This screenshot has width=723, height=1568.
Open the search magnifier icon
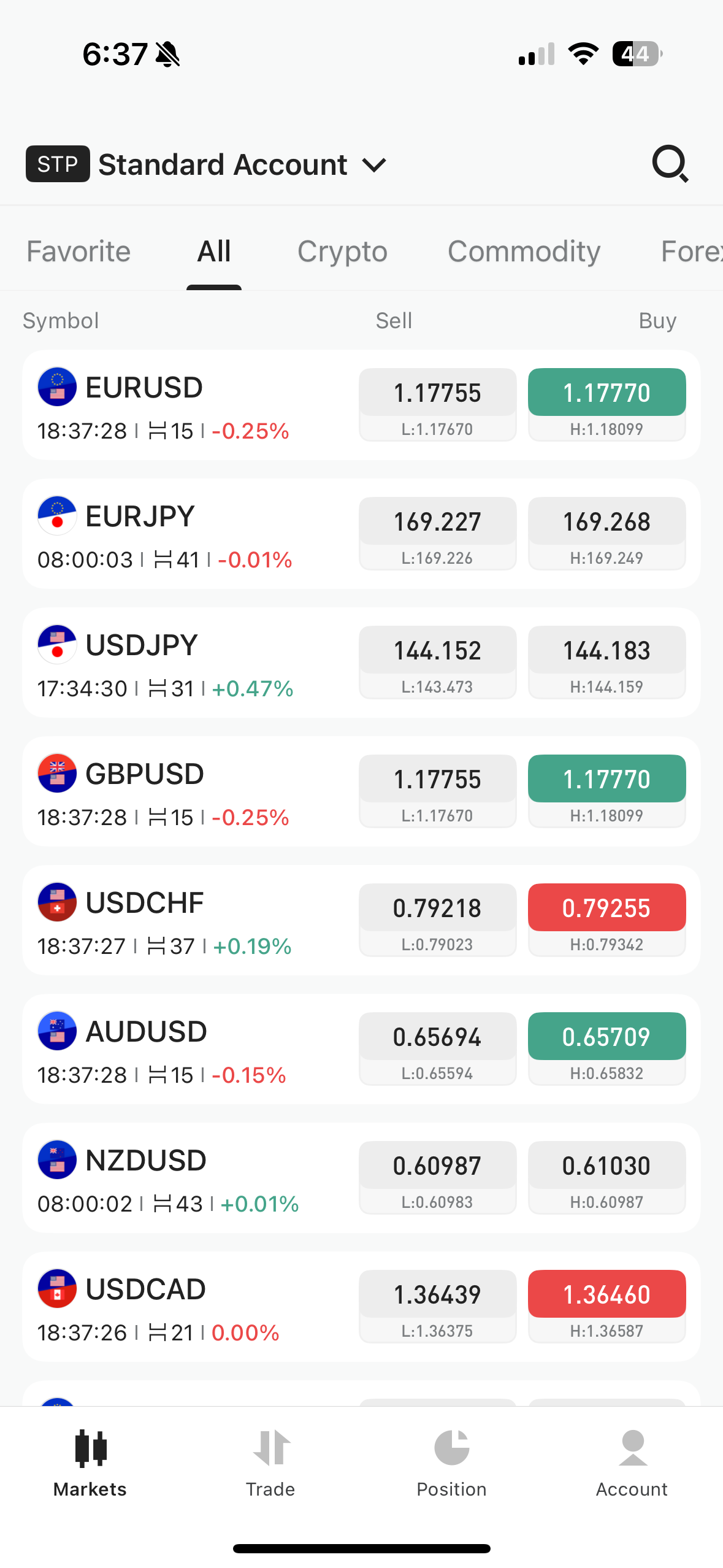point(670,164)
